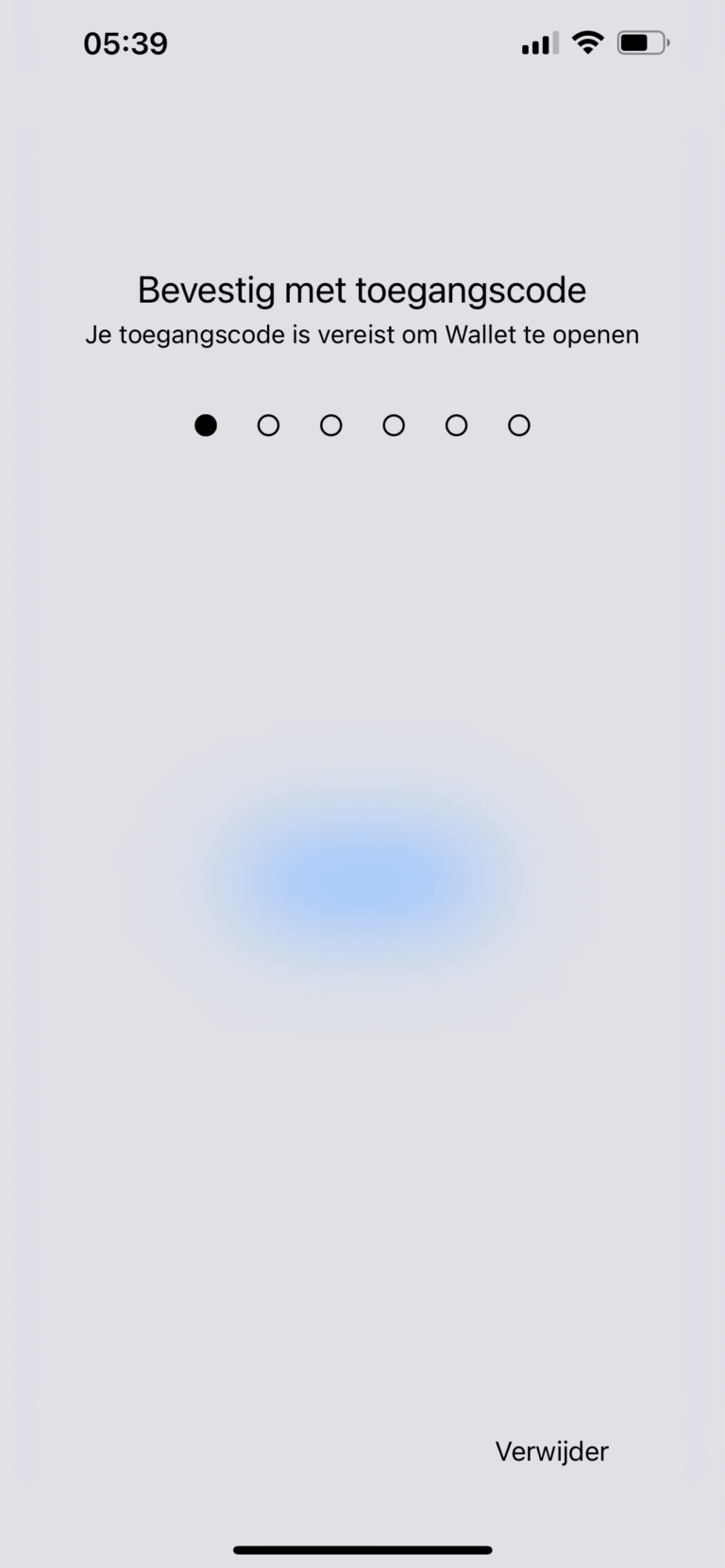725x1568 pixels.
Task: Tap Verwijder to delete the entered digit
Action: coord(551,1451)
